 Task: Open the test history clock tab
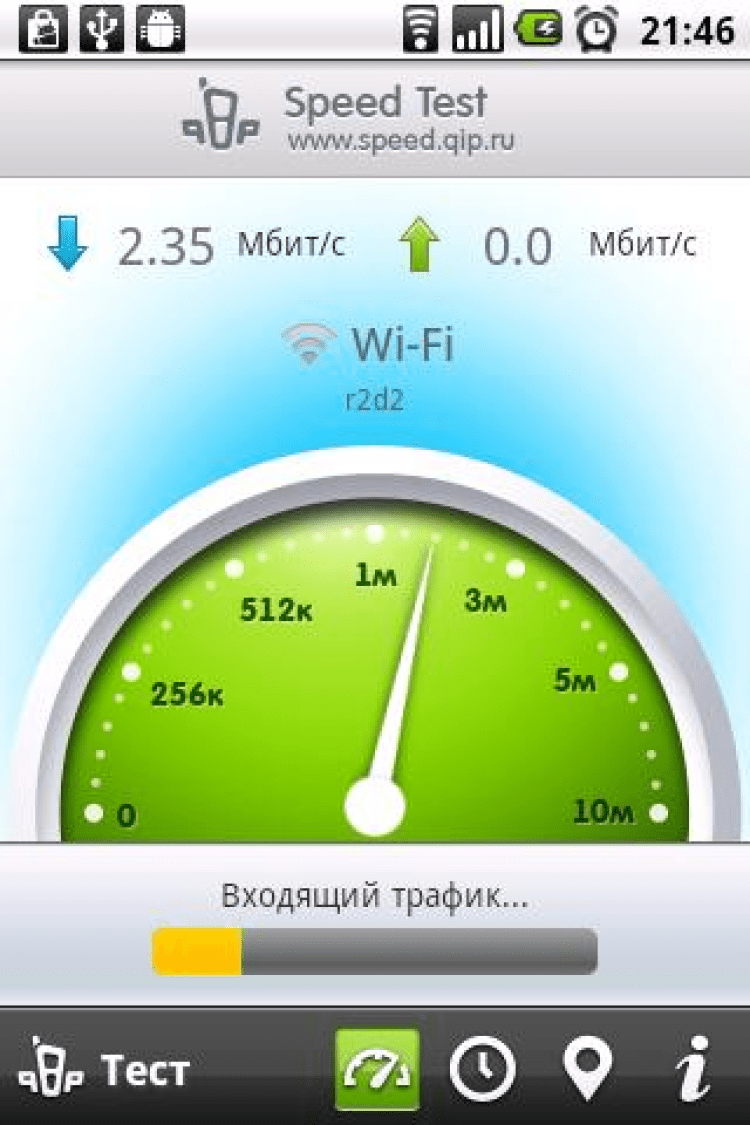coord(483,1068)
